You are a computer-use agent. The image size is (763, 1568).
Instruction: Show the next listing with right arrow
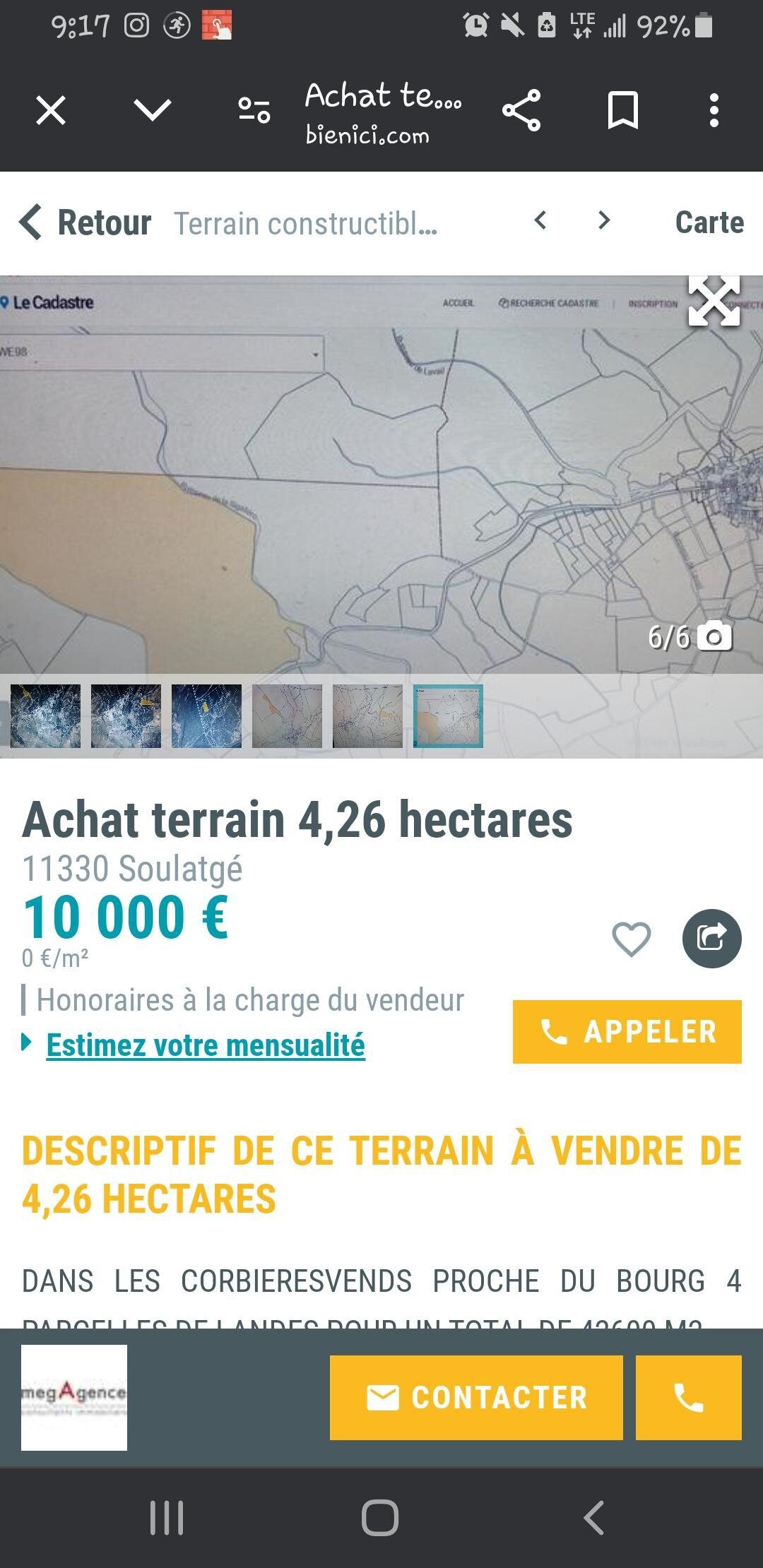603,220
